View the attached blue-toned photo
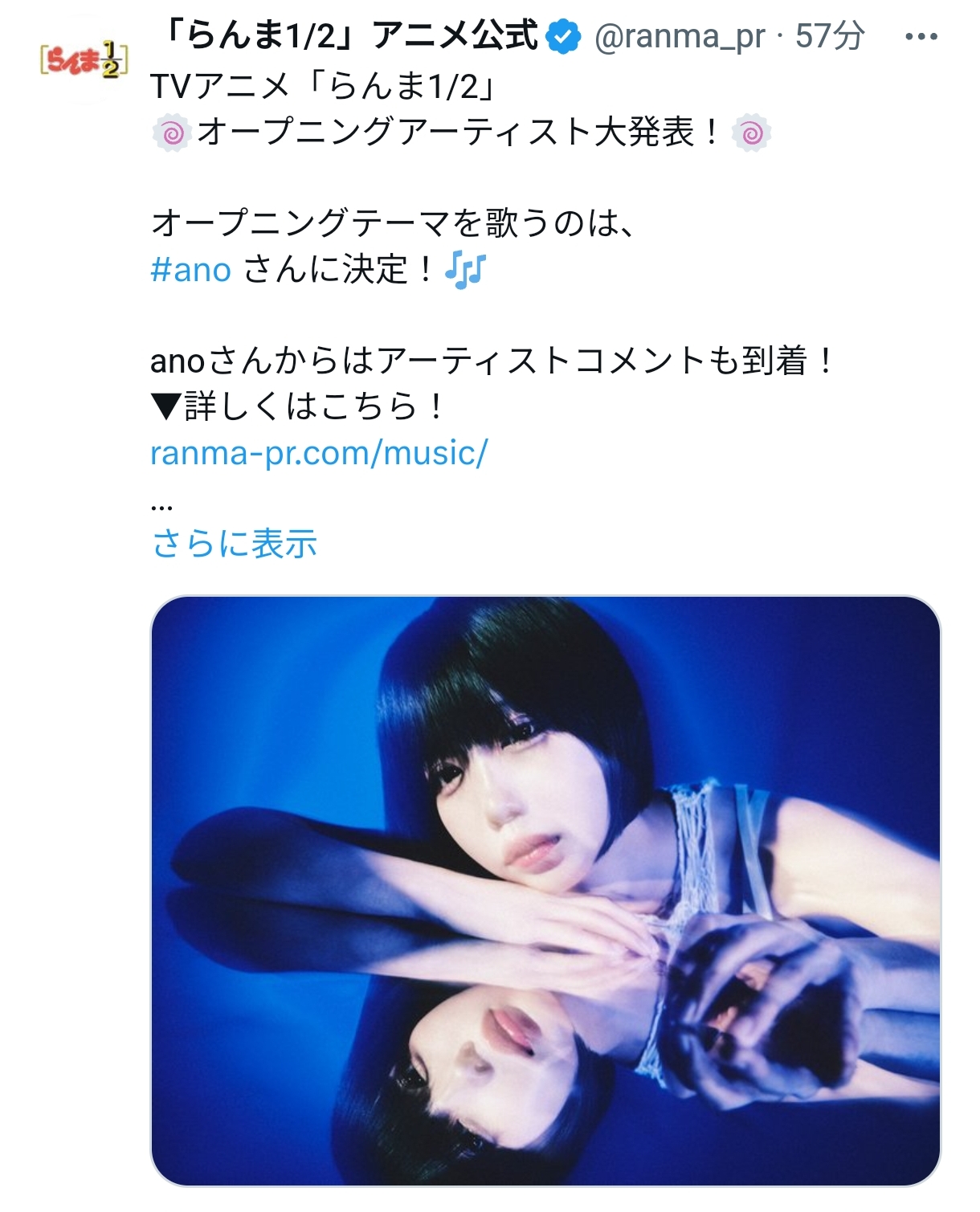 click(x=545, y=890)
